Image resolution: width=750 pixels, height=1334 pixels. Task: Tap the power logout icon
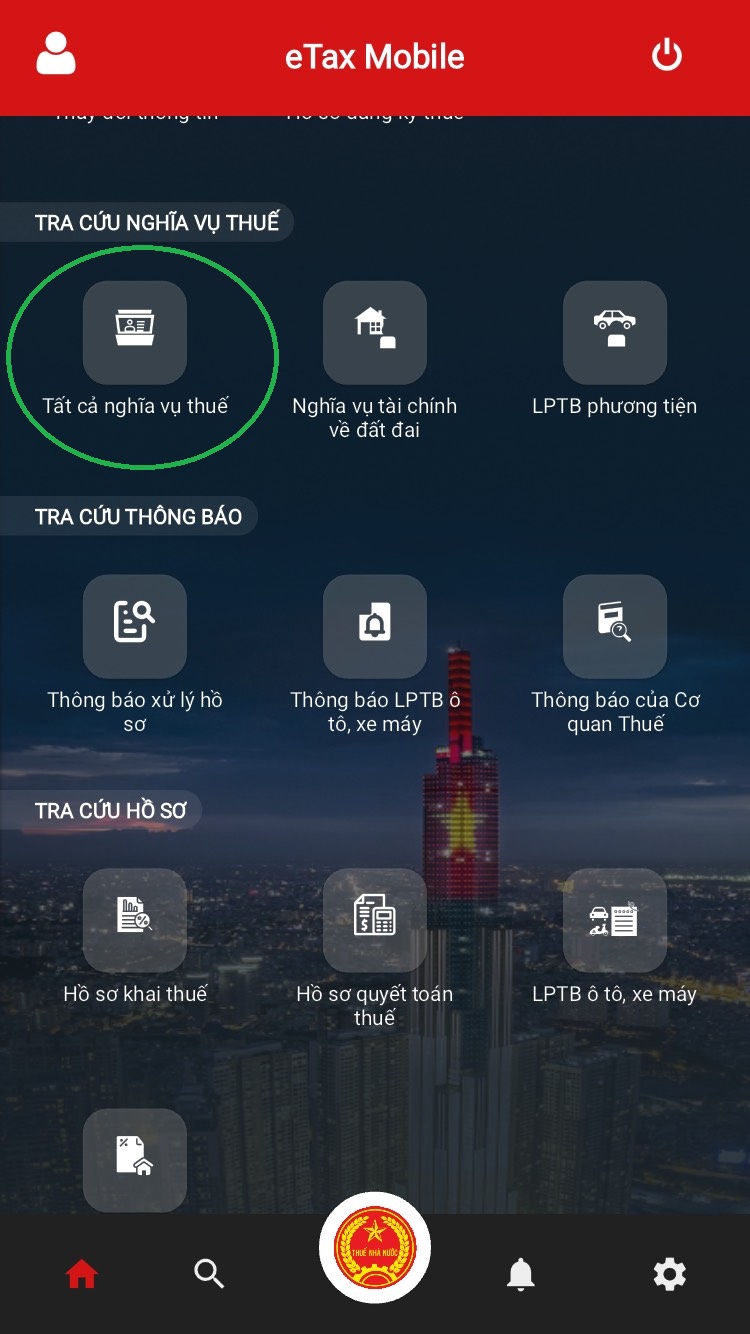(x=667, y=55)
